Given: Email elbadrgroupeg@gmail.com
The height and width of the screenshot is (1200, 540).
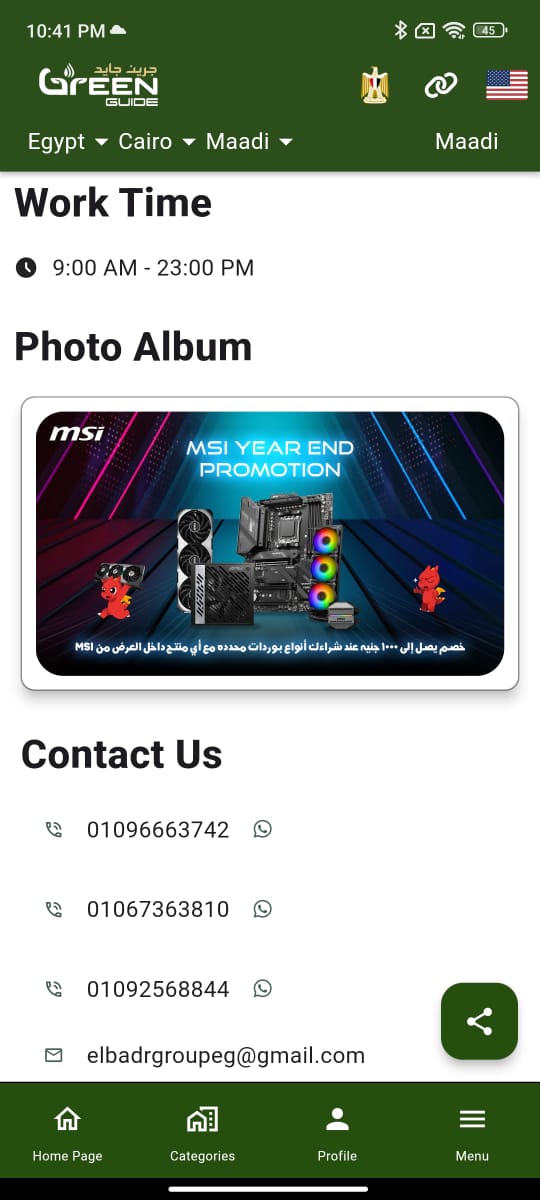Looking at the screenshot, I should click(x=226, y=1055).
